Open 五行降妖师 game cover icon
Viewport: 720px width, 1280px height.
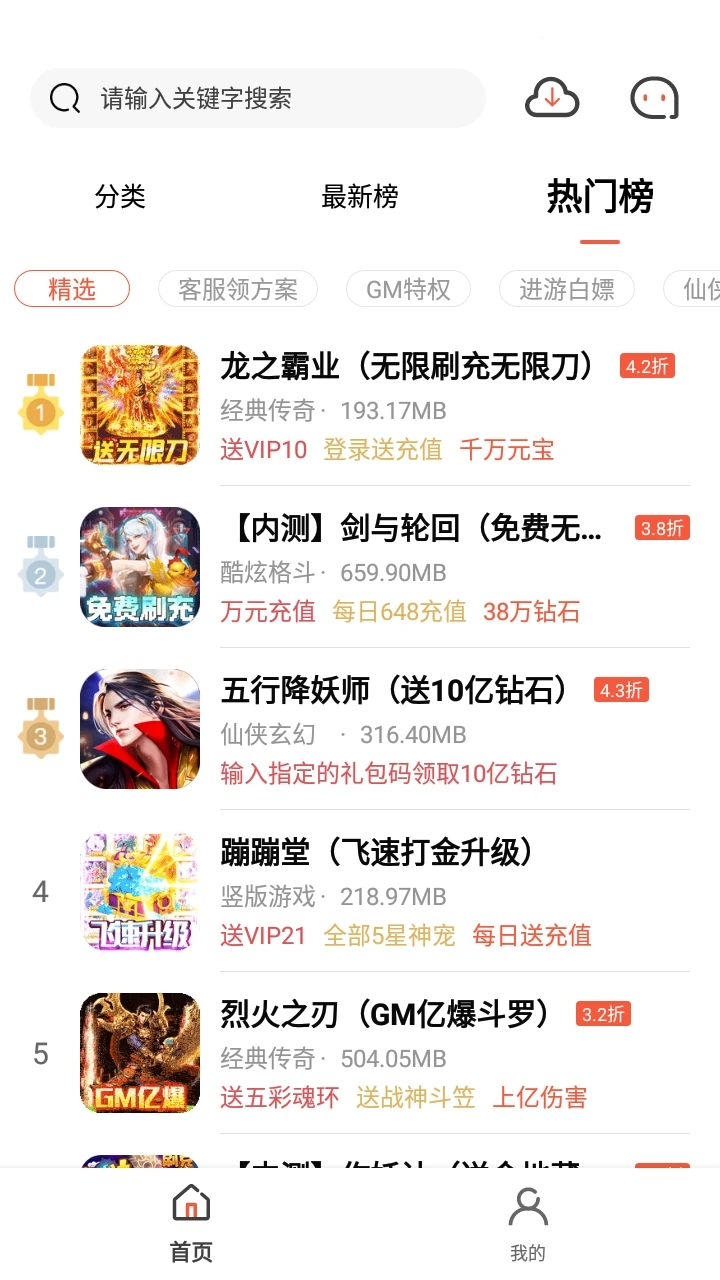pos(140,728)
